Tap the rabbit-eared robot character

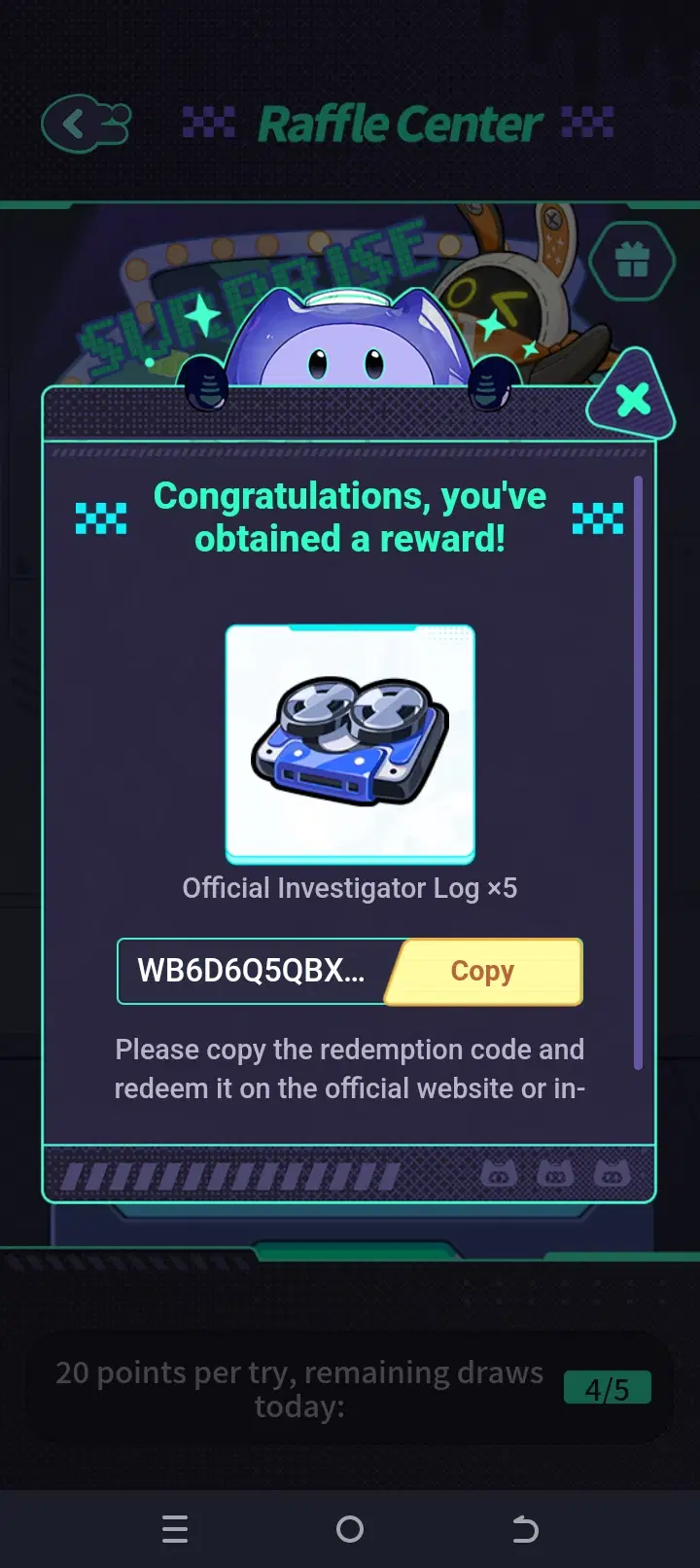pos(496,292)
